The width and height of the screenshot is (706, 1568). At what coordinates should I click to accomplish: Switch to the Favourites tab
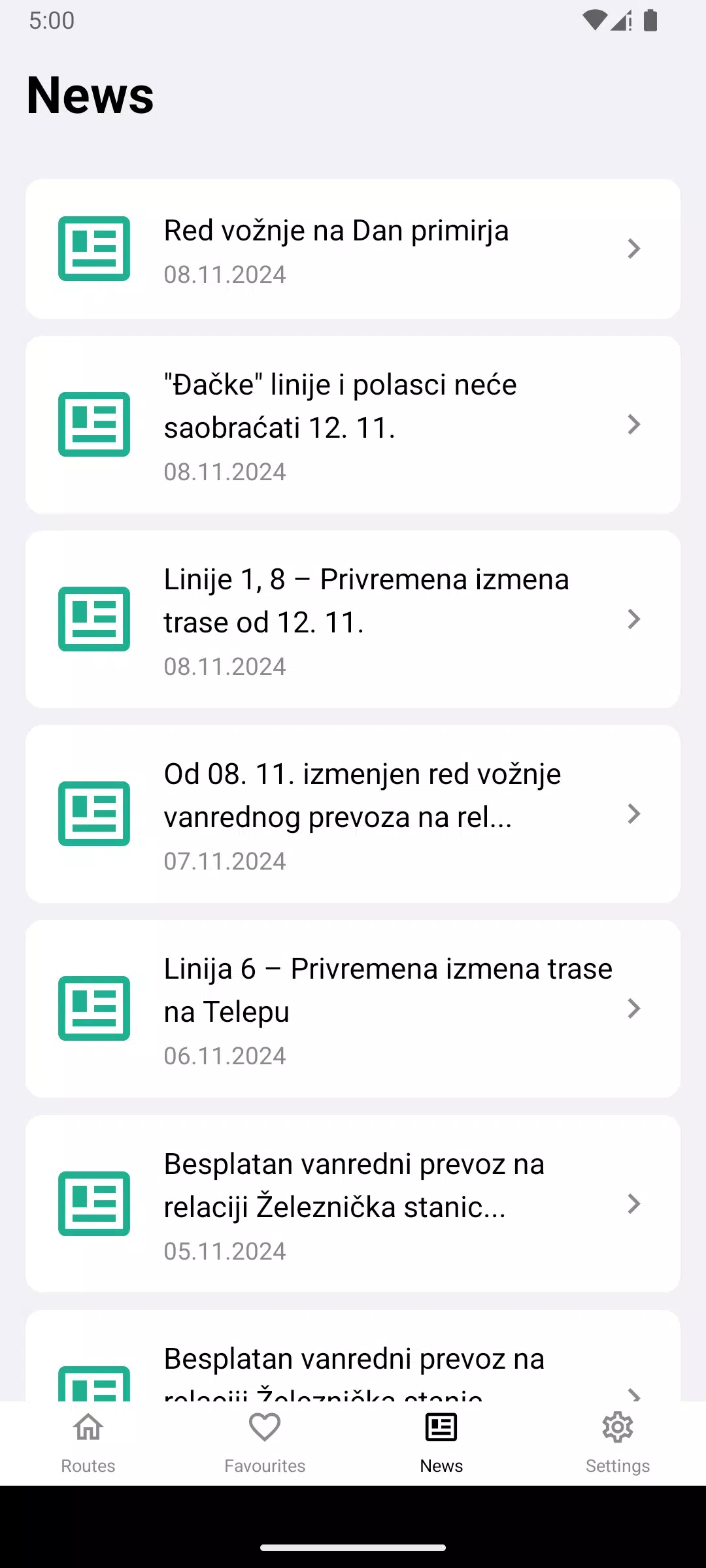click(265, 1443)
